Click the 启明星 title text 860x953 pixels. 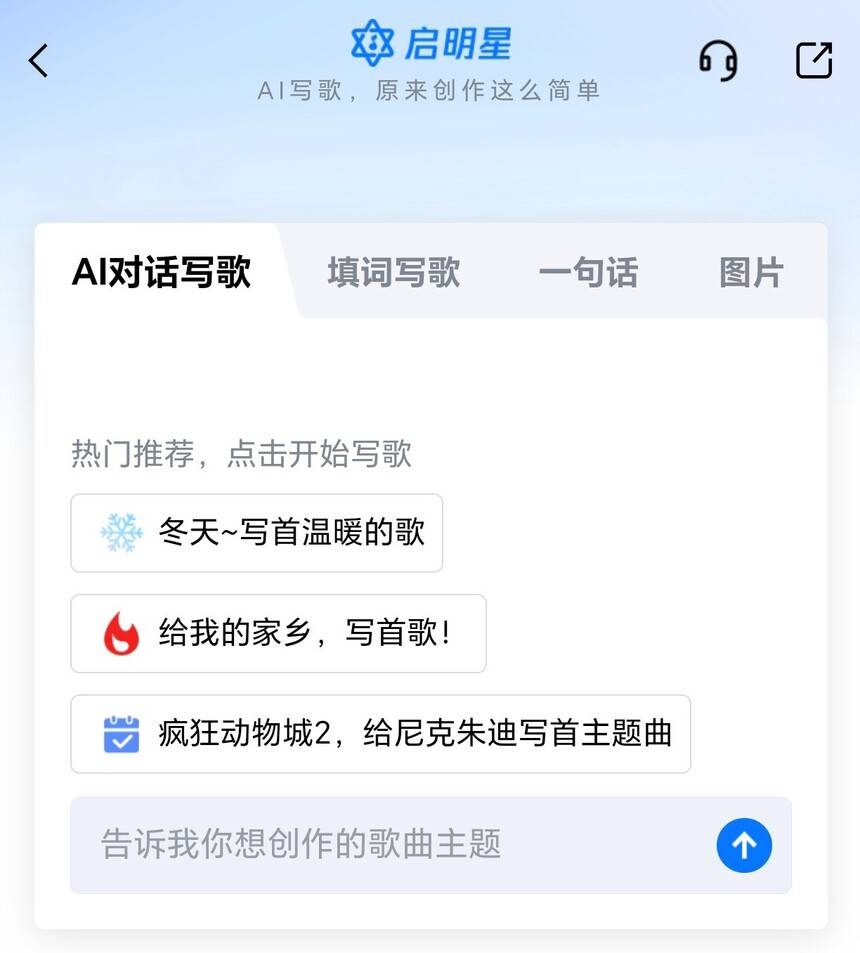coord(456,44)
